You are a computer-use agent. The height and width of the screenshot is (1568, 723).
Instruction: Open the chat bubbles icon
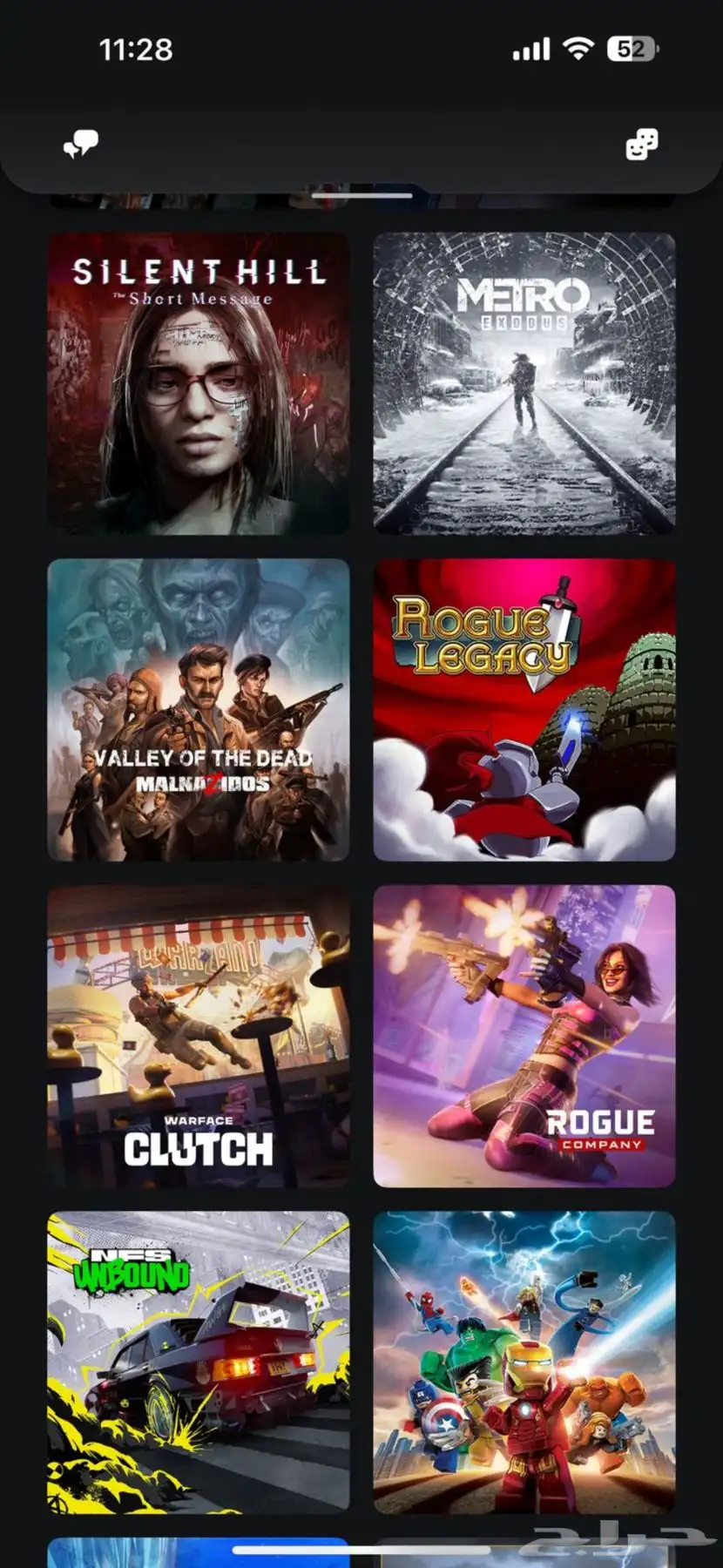pyautogui.click(x=81, y=145)
